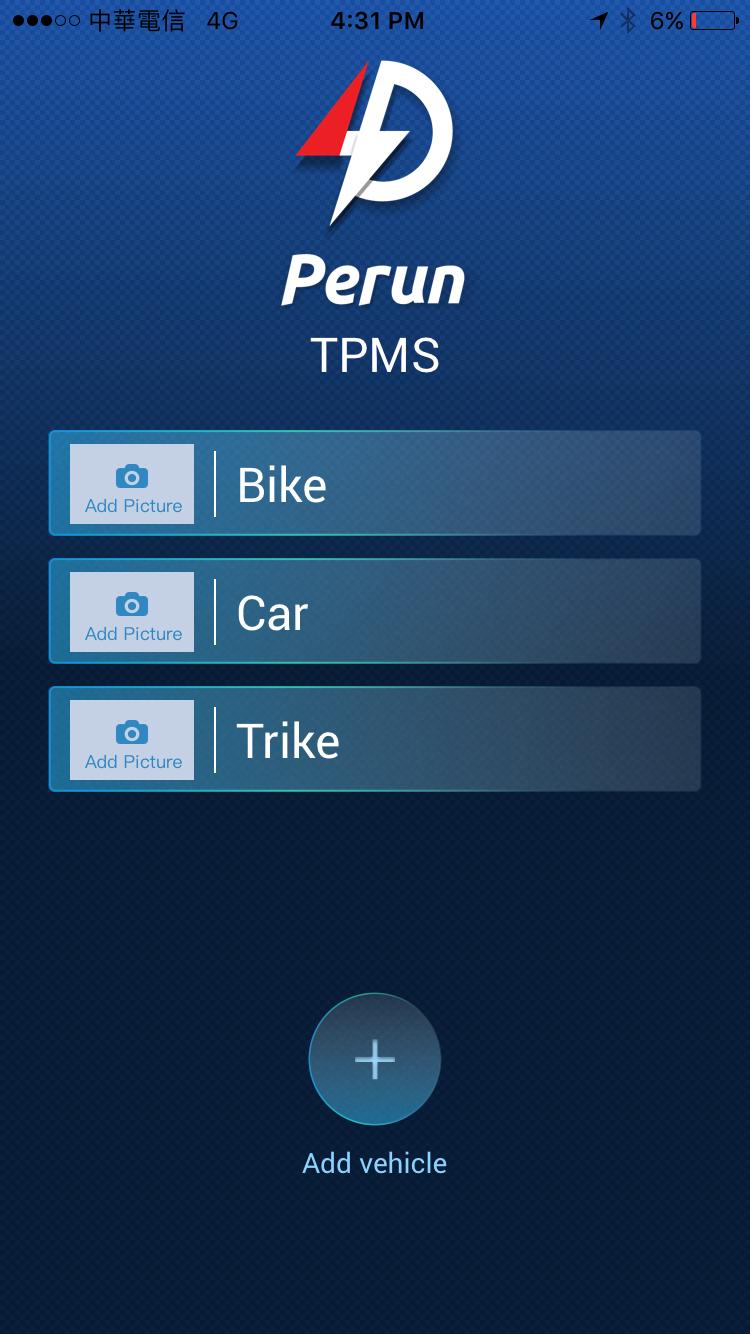Add a picture for Bike

pos(132,484)
